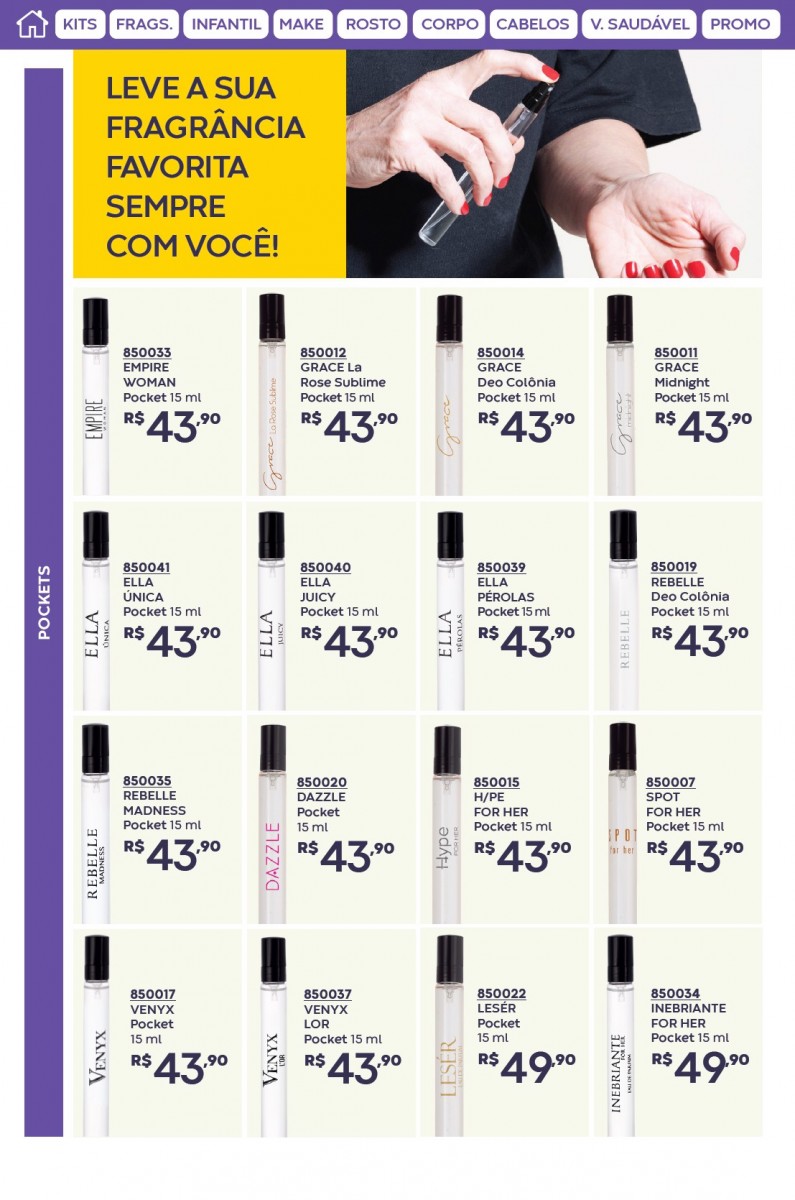Open product code 850012 Grace La Rose Sublime

pyautogui.click(x=323, y=353)
